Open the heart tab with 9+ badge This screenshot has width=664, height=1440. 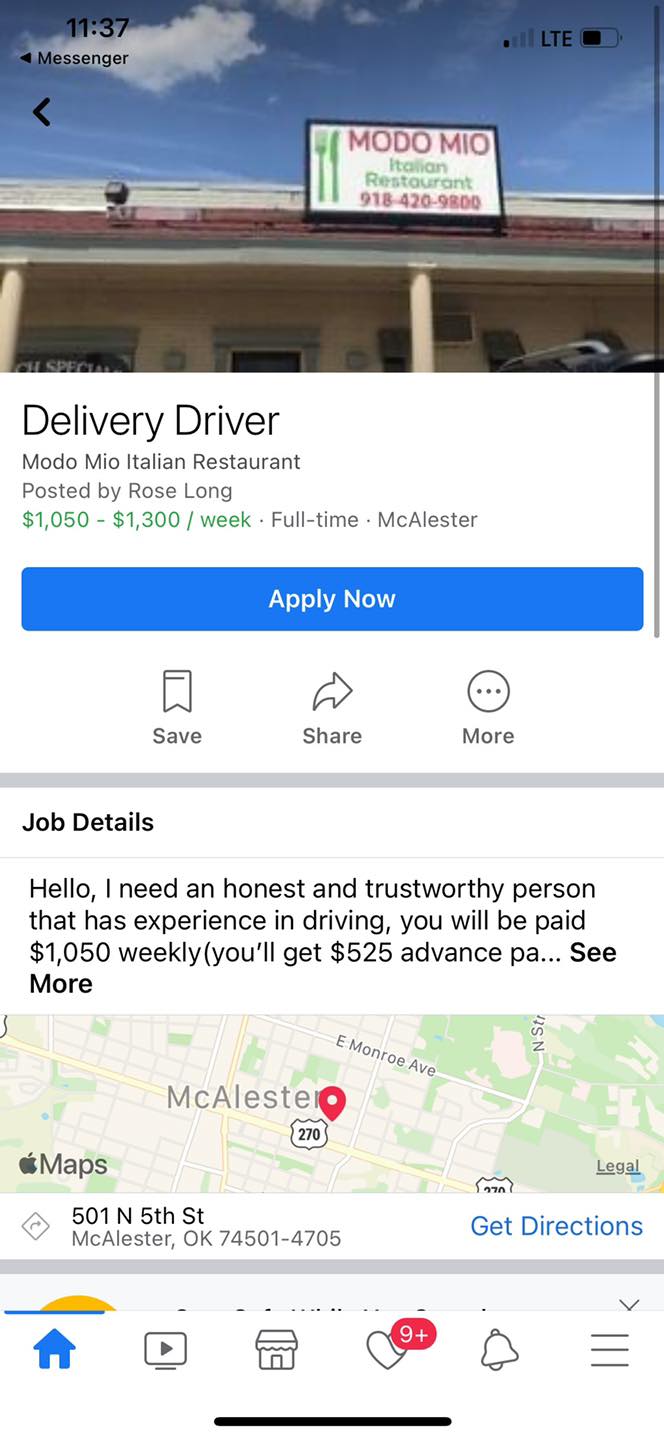coord(388,1351)
